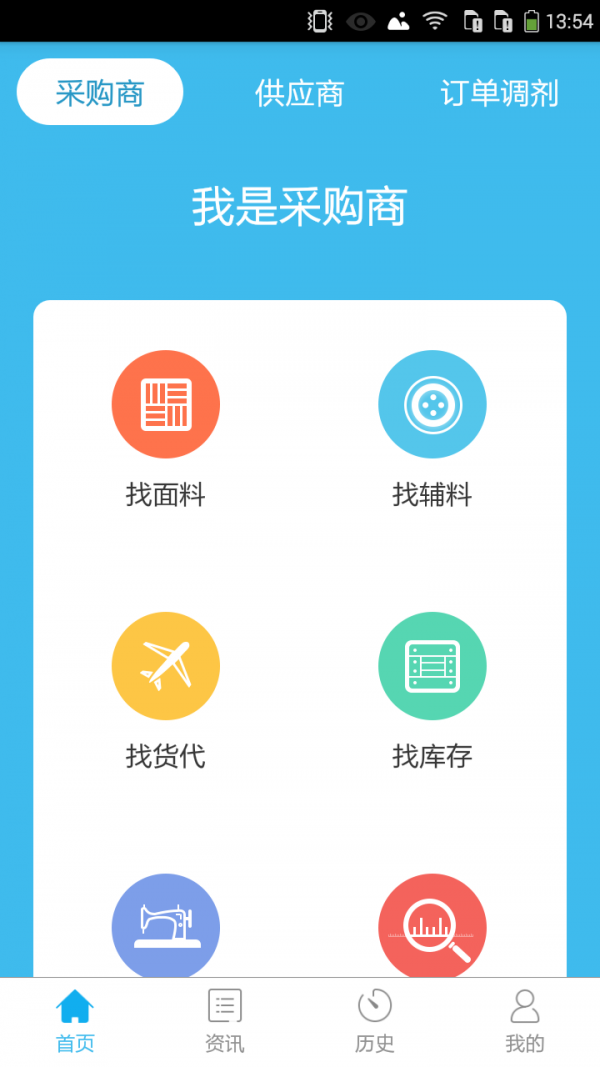Select the 采购商 top tab
The image size is (600, 1067).
pos(100,93)
